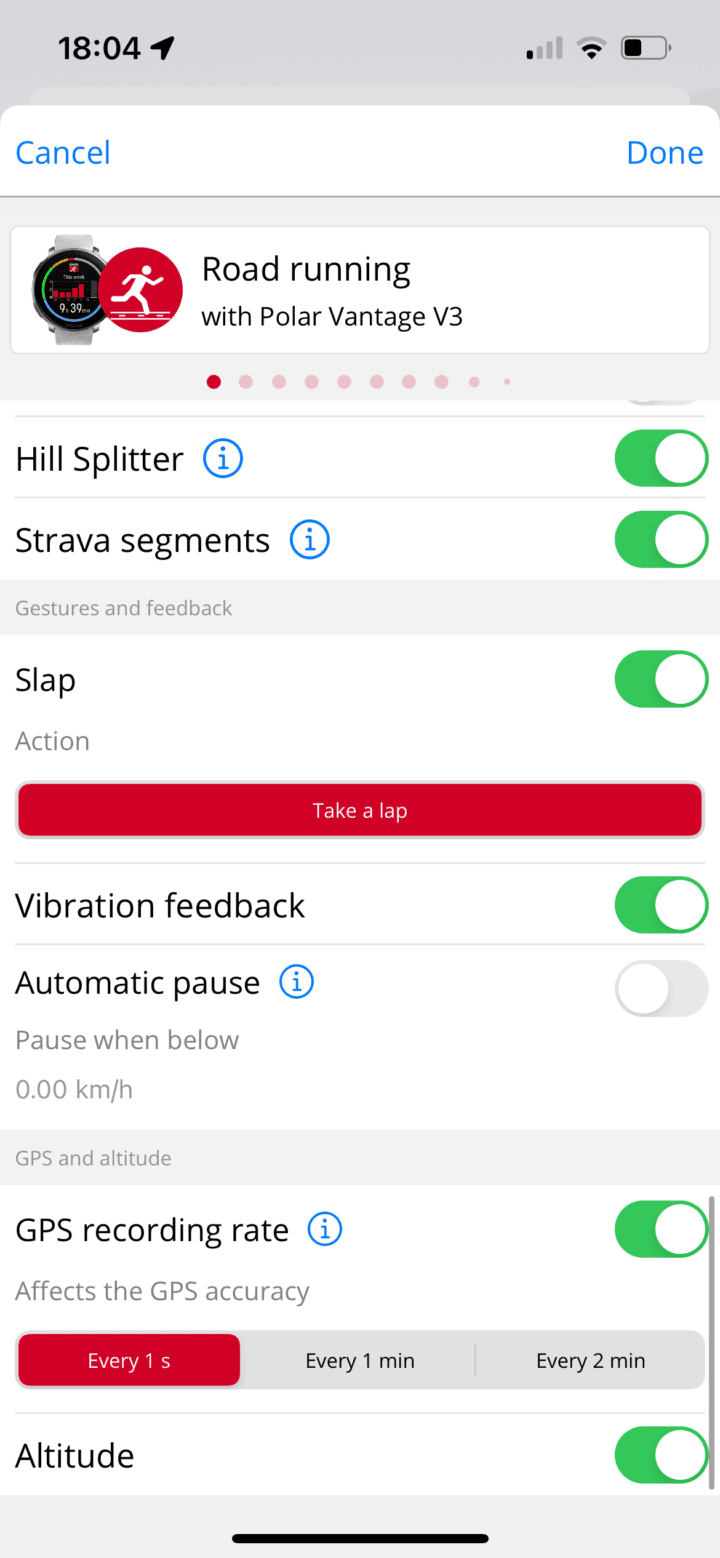Enable Automatic pause
Screen dimensions: 720x1558
pyautogui.click(x=660, y=988)
